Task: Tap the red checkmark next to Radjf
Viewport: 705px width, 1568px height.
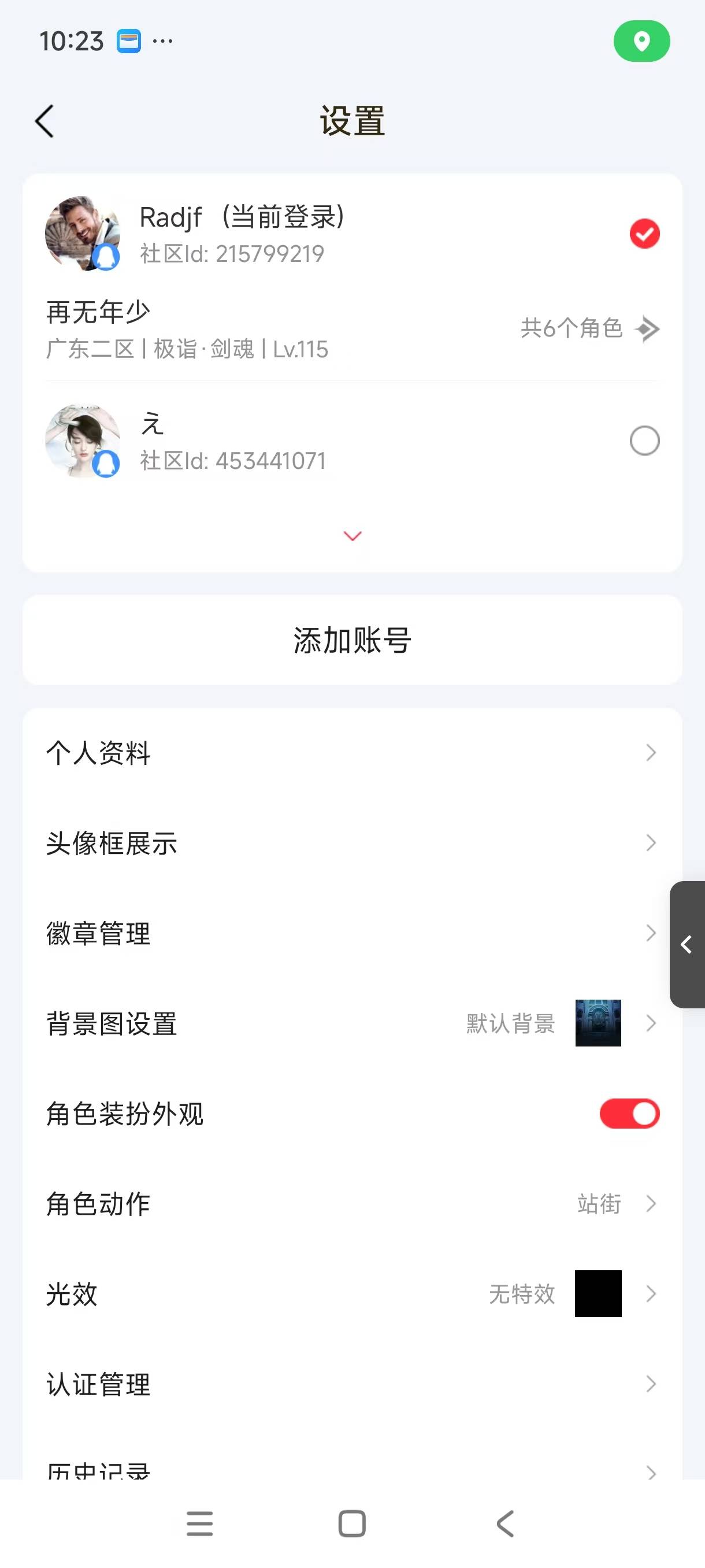Action: coord(645,234)
